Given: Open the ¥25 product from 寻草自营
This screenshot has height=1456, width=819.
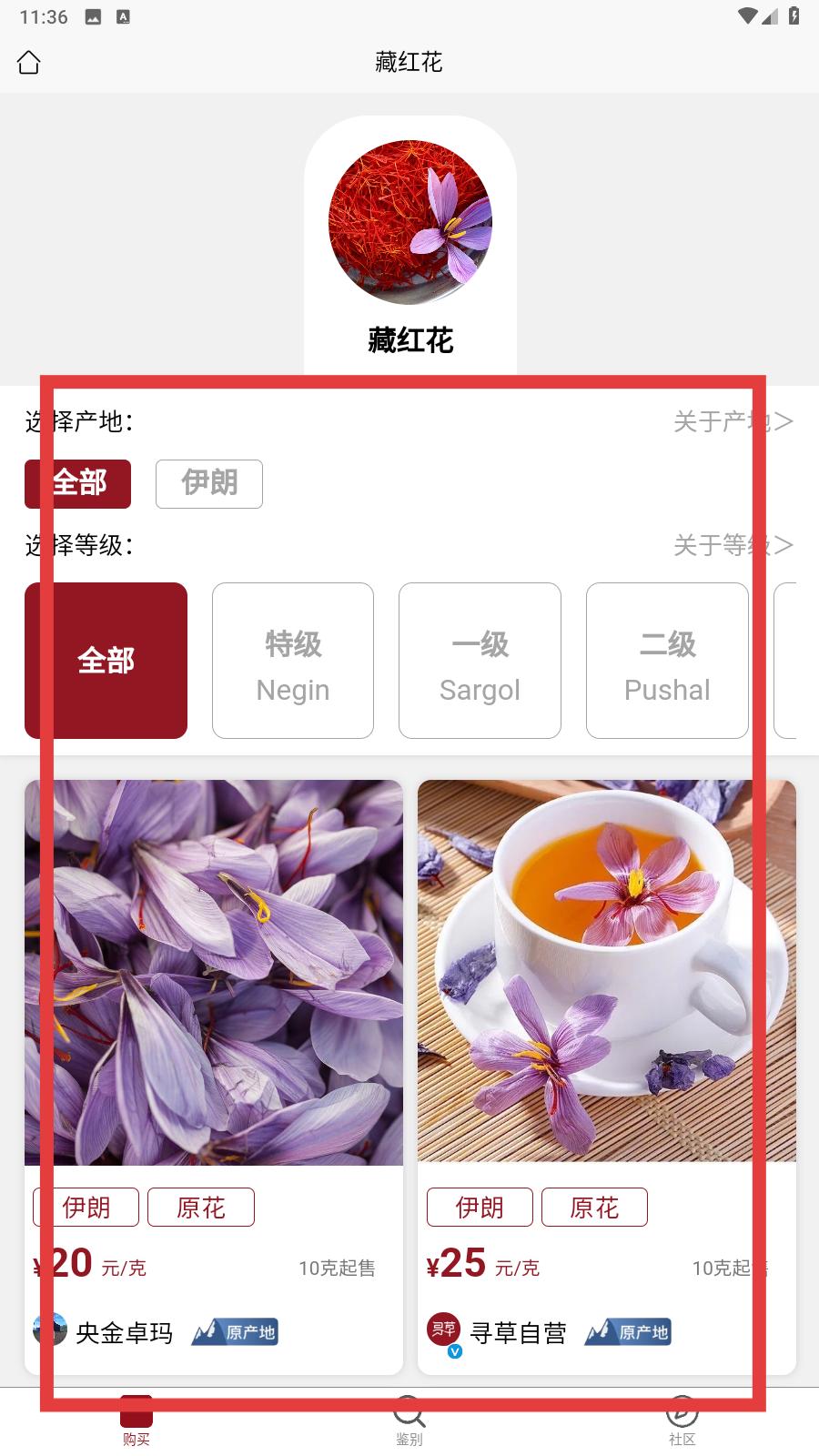Looking at the screenshot, I should tap(607, 1077).
